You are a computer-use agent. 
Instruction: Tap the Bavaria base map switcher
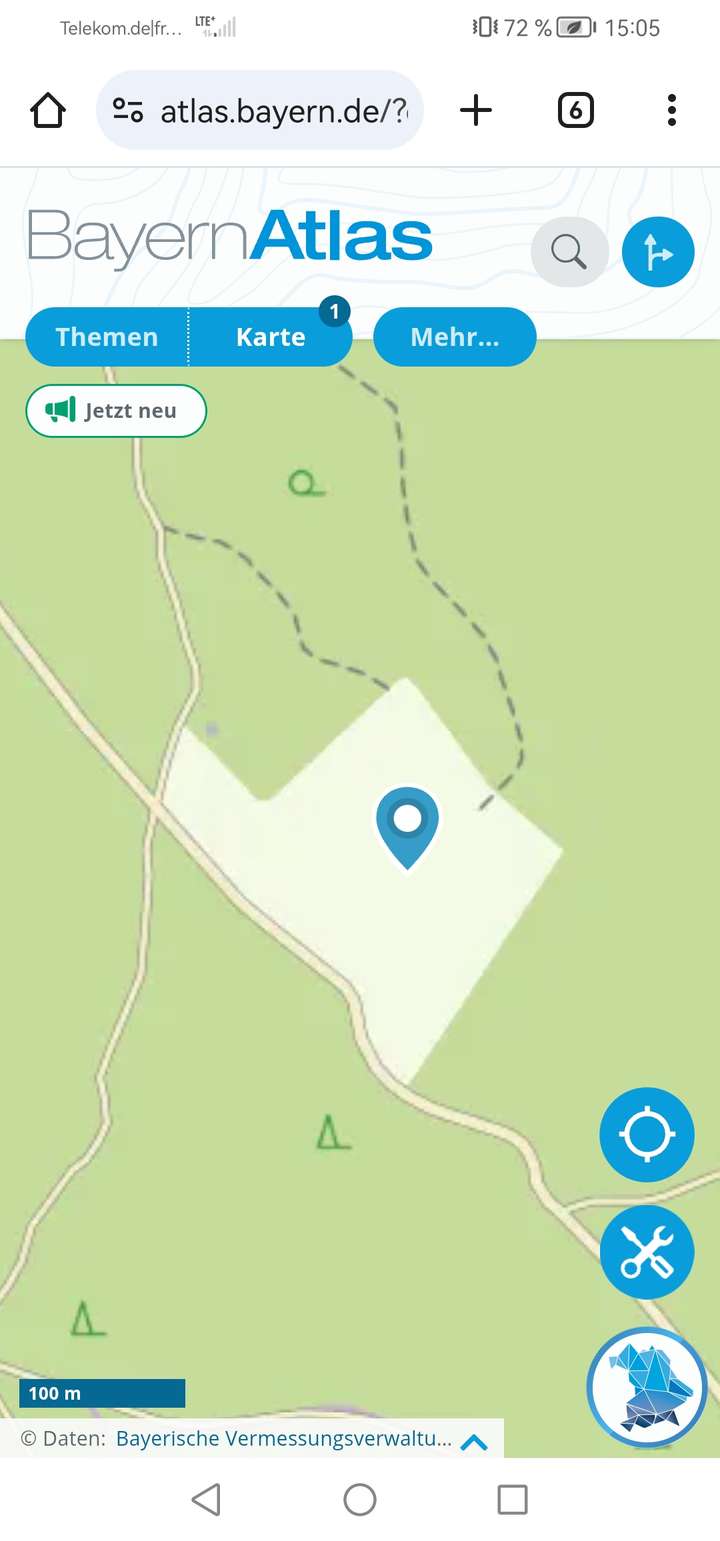click(x=647, y=1387)
